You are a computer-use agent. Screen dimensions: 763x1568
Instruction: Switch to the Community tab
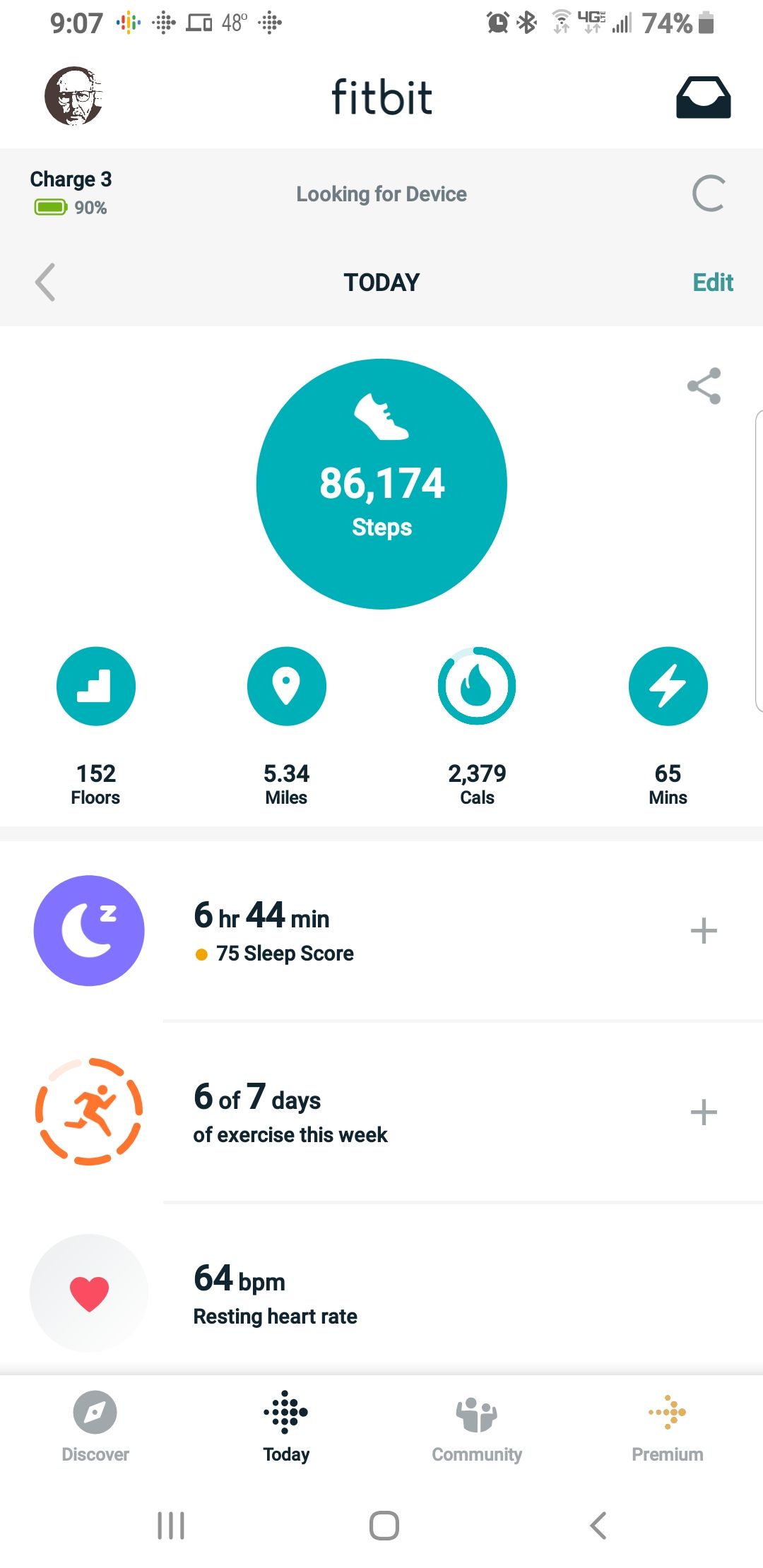pos(477,1425)
